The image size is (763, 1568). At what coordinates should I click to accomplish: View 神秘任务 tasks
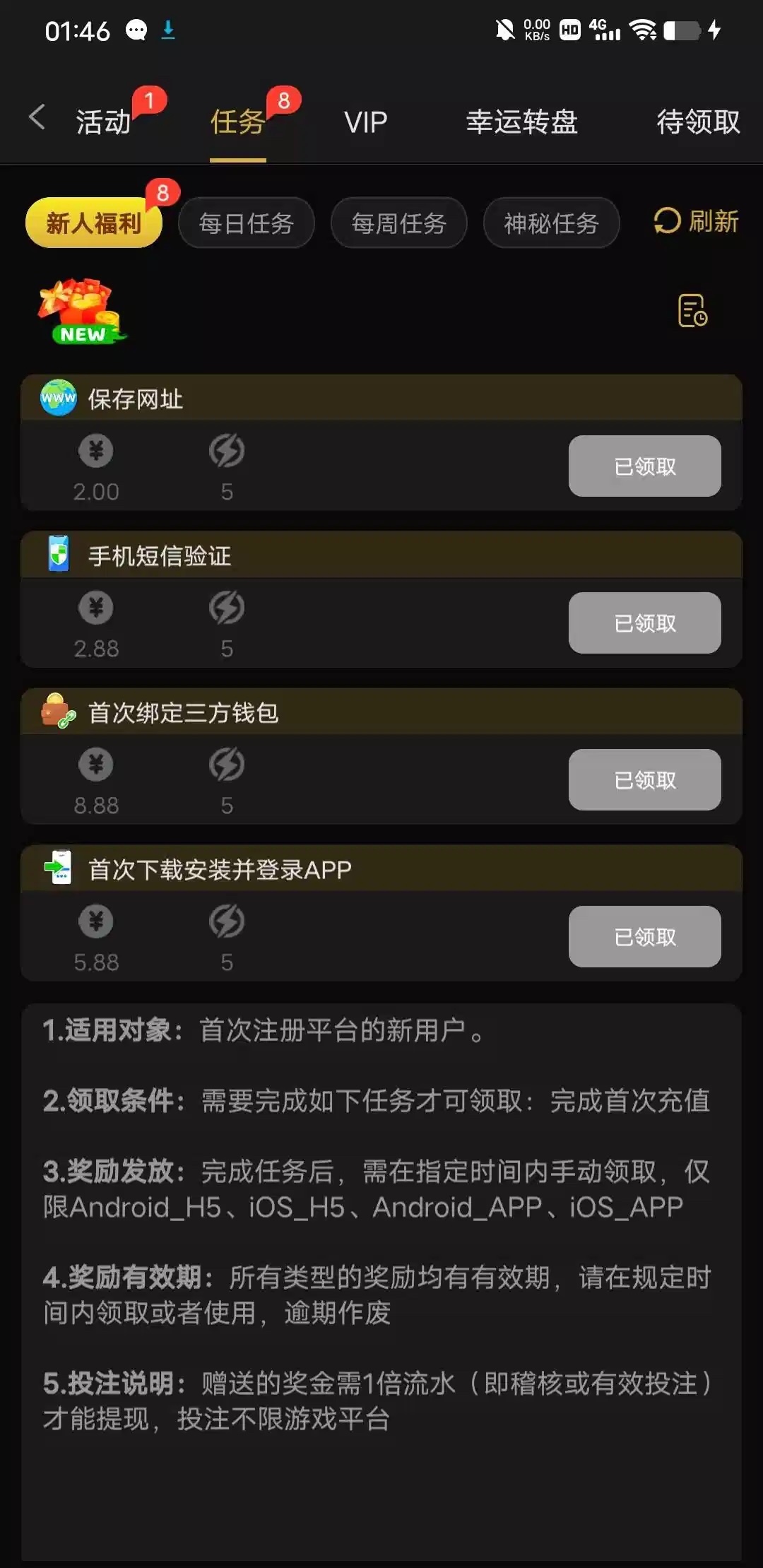[552, 223]
